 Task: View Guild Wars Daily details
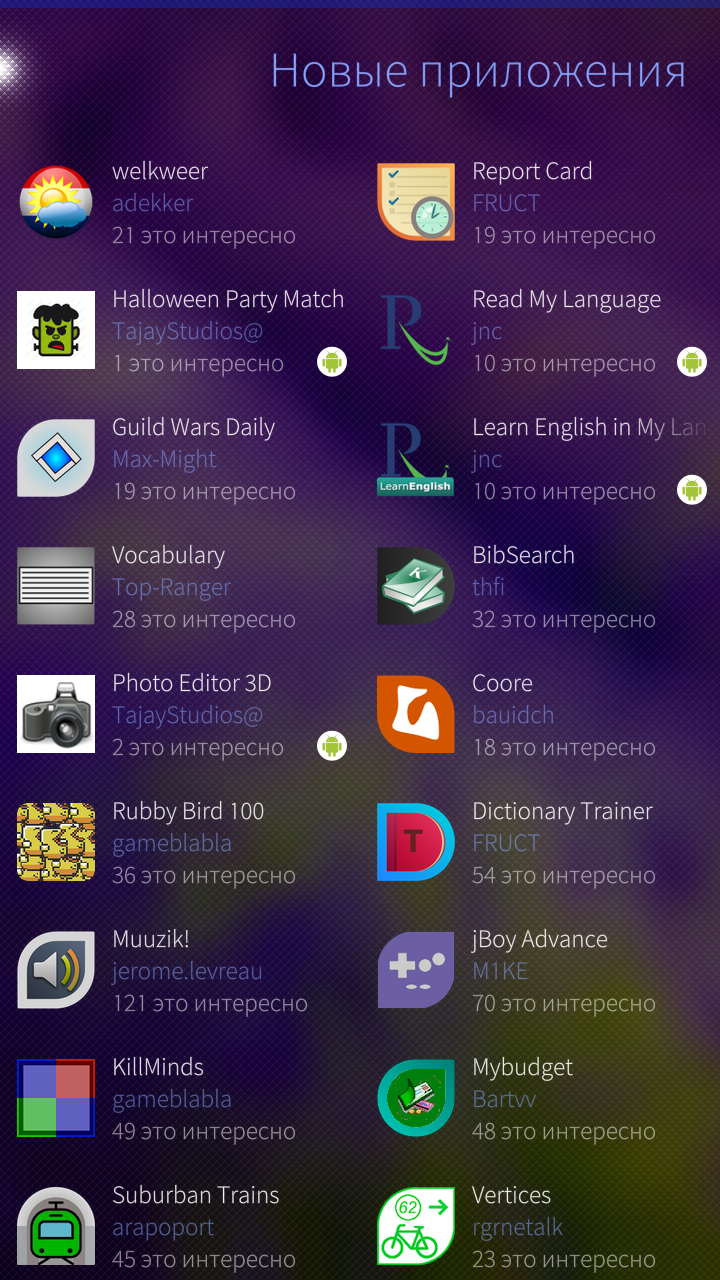(x=180, y=459)
